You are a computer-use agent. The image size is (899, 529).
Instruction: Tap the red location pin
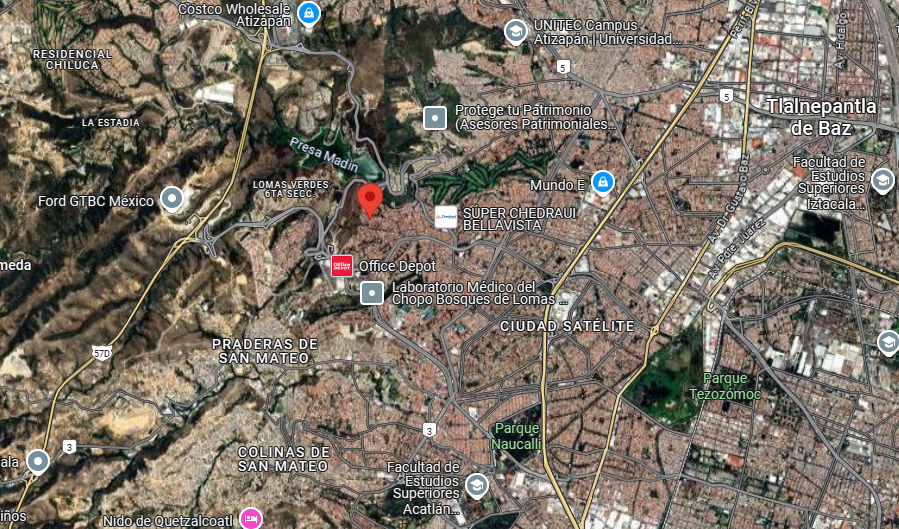pyautogui.click(x=370, y=201)
